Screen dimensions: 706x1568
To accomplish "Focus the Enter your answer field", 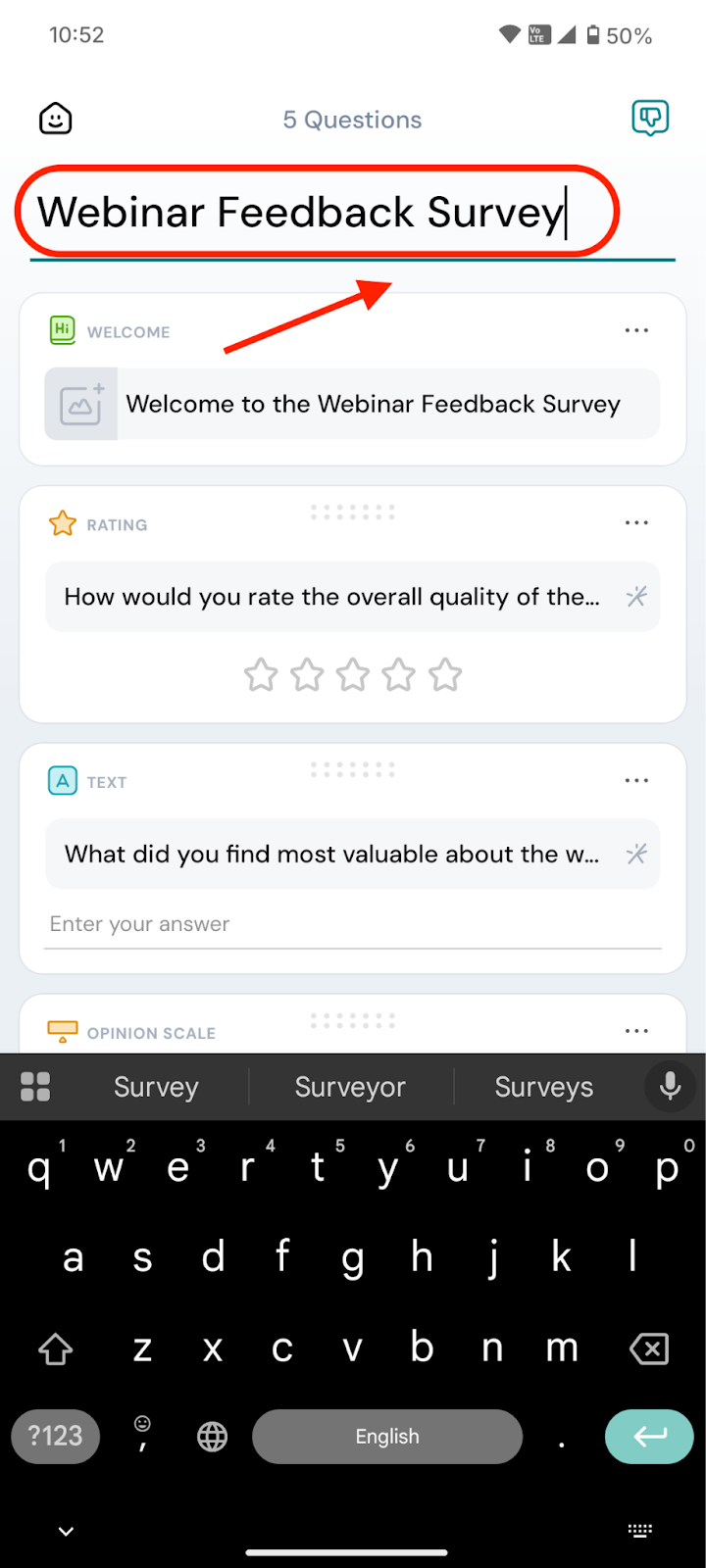I will [353, 924].
